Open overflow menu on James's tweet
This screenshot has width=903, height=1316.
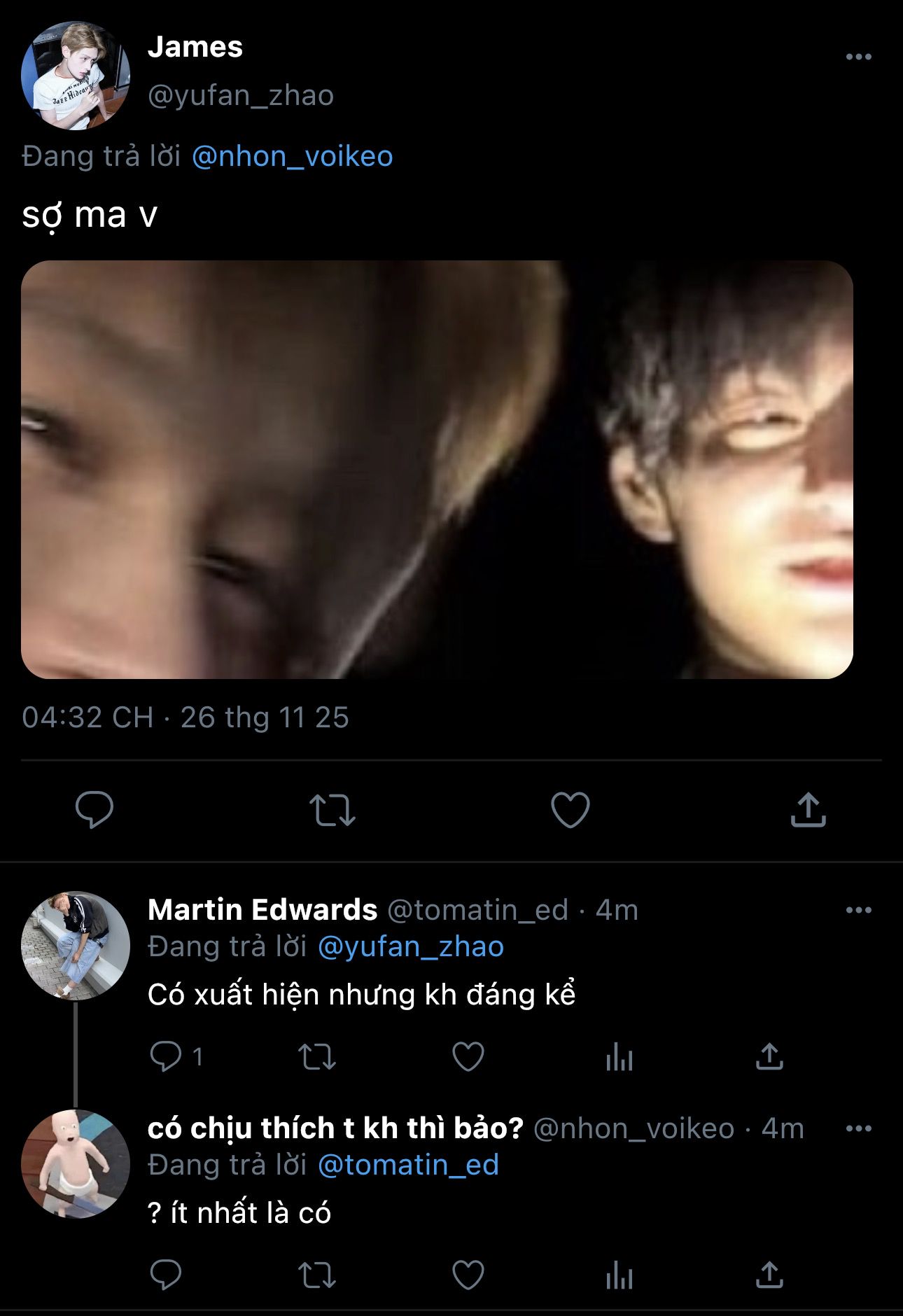pyautogui.click(x=858, y=57)
